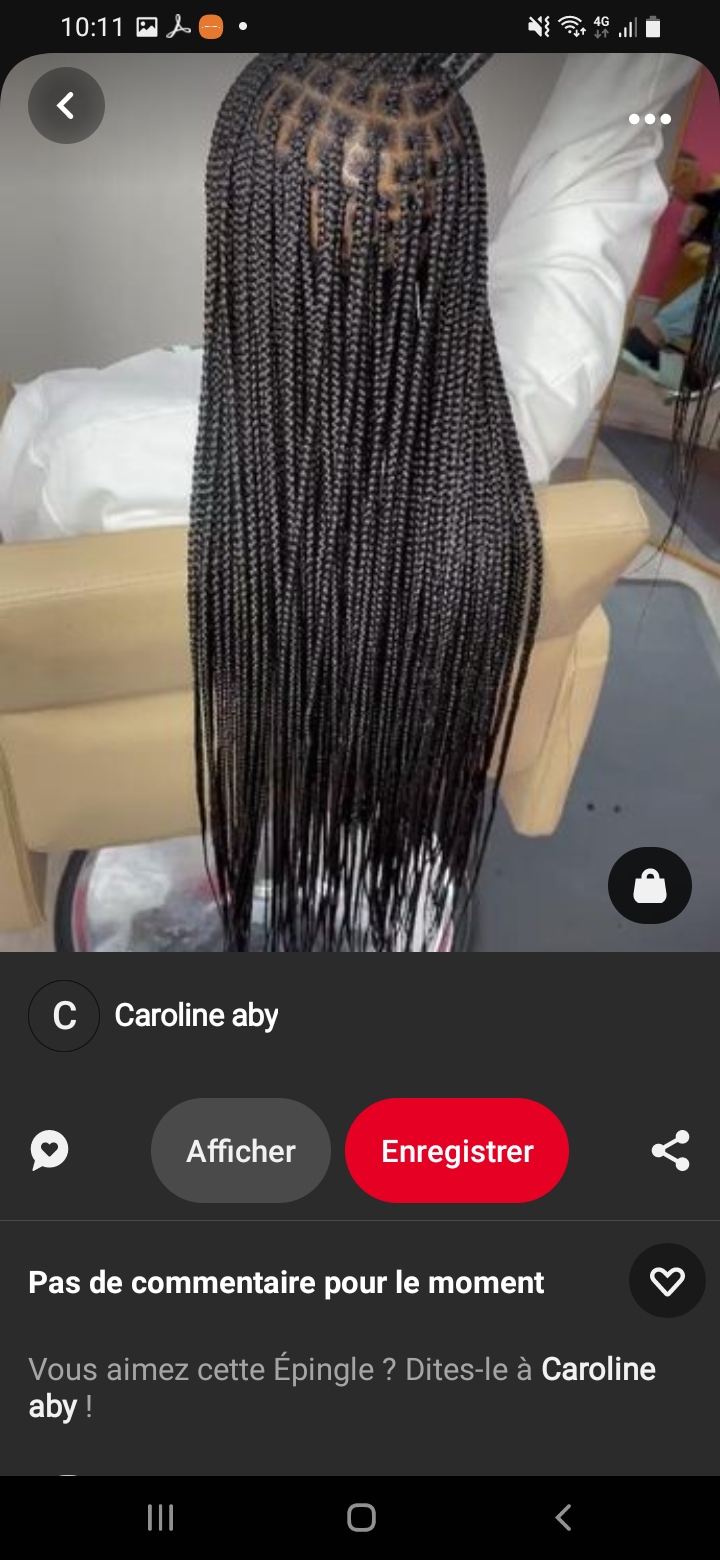This screenshot has height=1560, width=720.
Task: Tap the heart reaction icon
Action: pos(666,1281)
